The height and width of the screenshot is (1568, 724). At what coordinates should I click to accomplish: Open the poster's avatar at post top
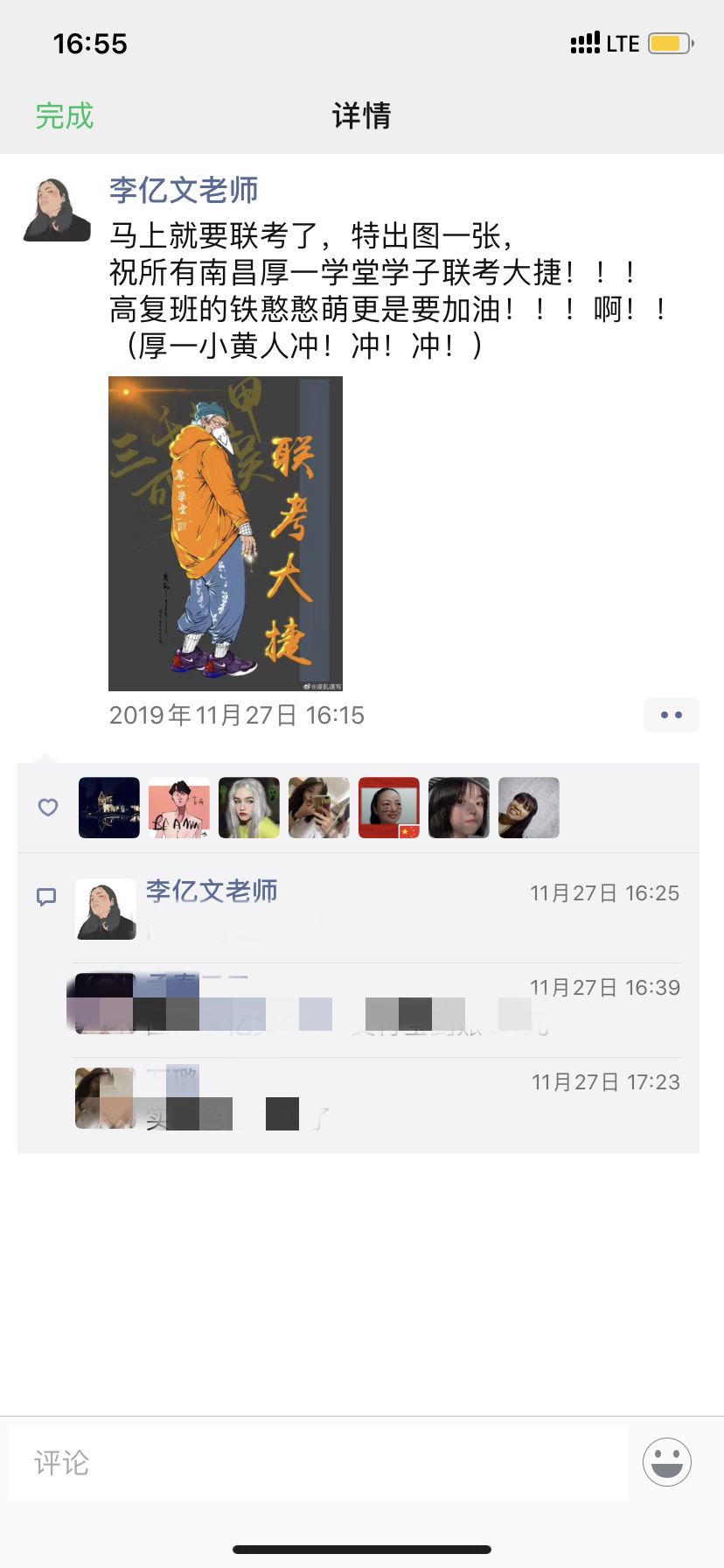click(x=57, y=210)
